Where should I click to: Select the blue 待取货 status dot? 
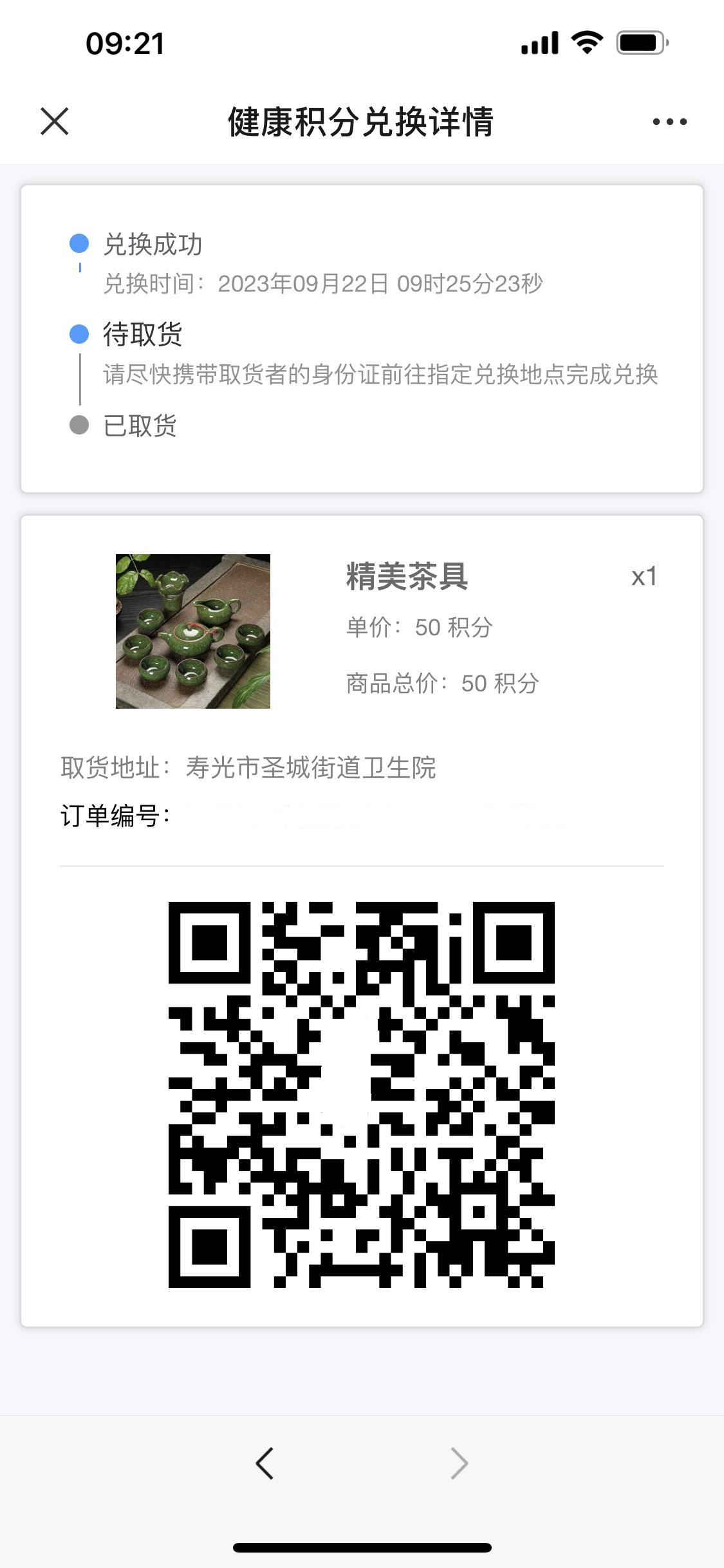[x=79, y=333]
